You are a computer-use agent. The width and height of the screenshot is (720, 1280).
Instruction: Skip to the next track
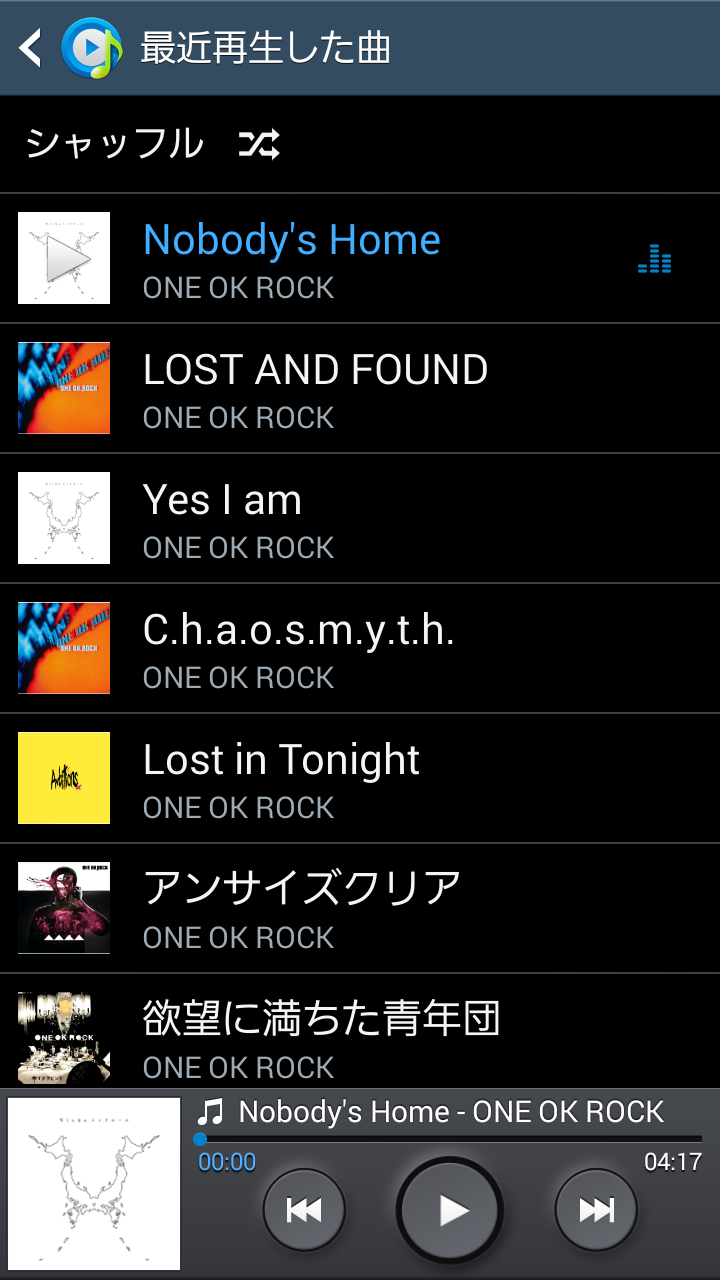coord(595,1208)
